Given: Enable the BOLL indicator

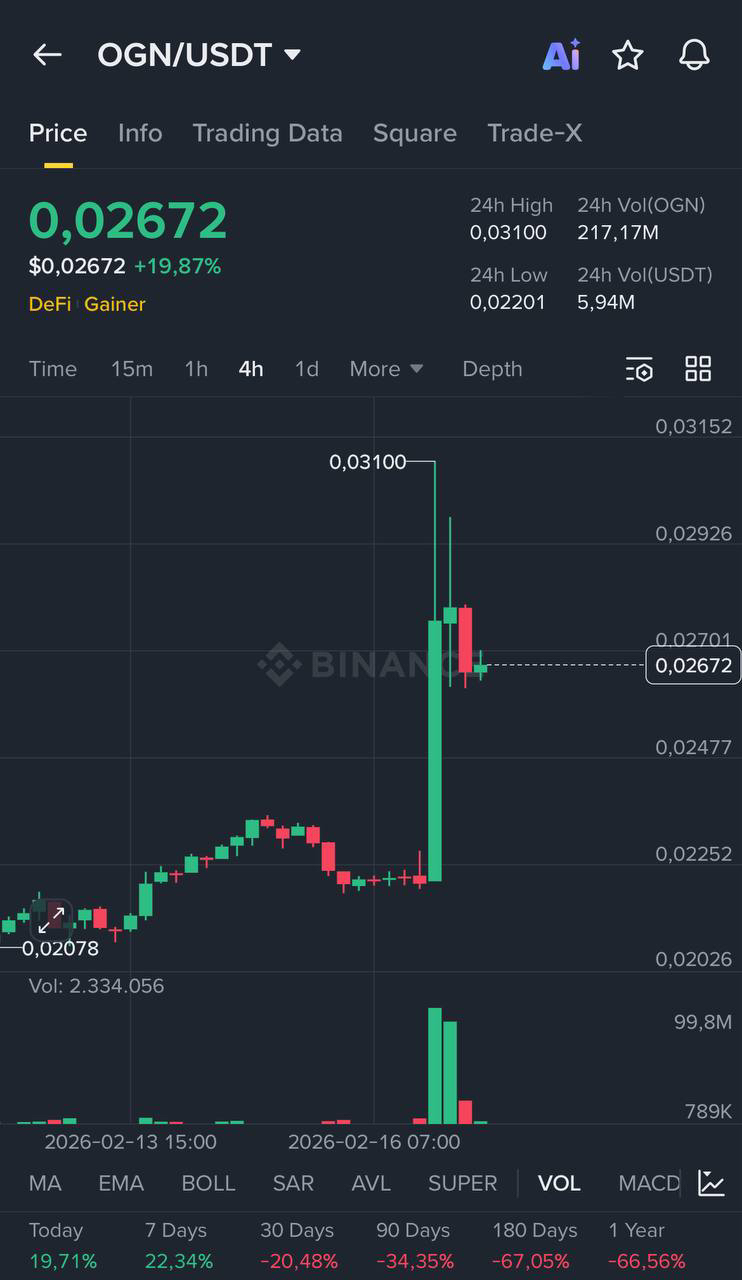Looking at the screenshot, I should (x=208, y=1183).
